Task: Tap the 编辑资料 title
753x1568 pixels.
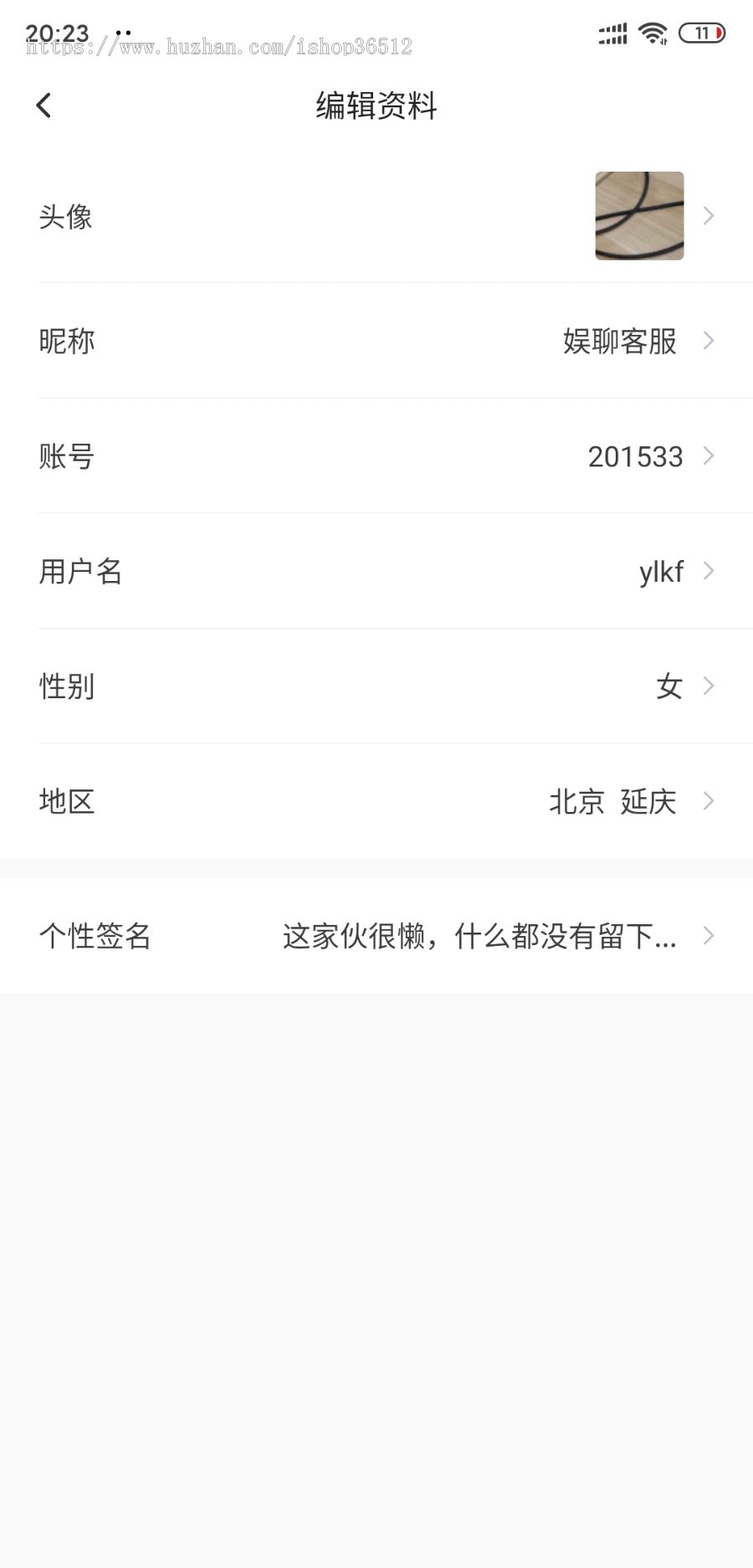Action: click(x=376, y=105)
